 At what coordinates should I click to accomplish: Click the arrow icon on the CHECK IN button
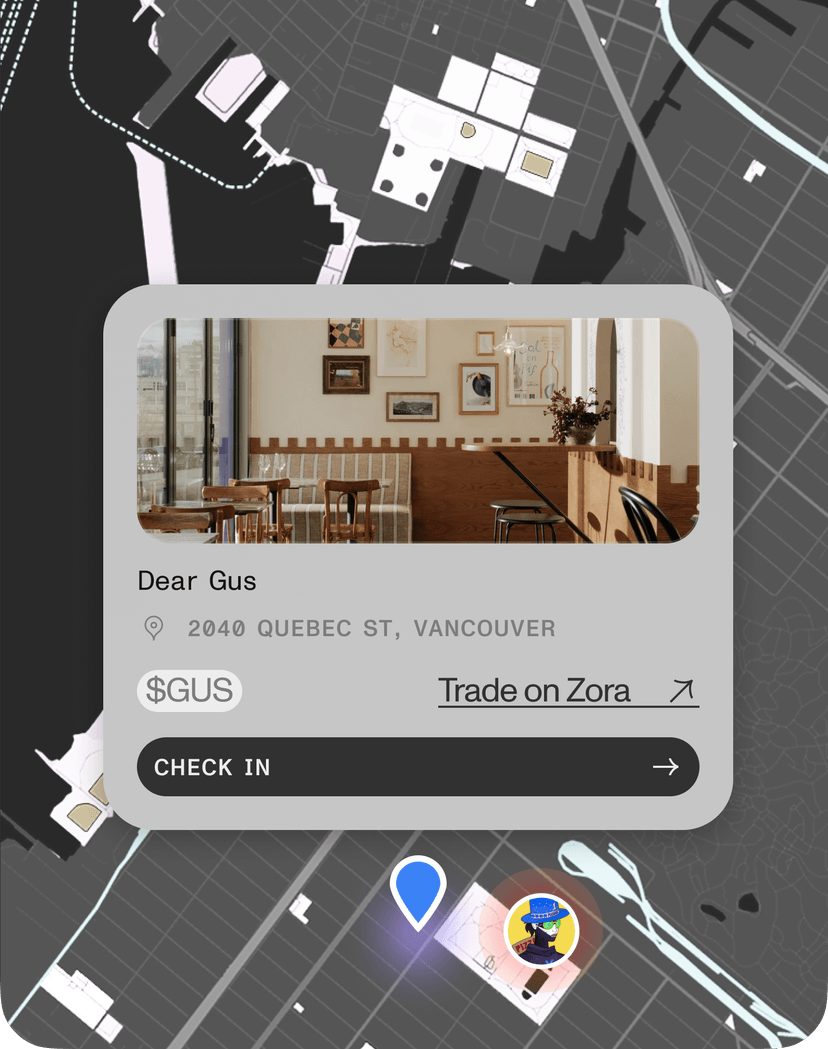(x=666, y=767)
